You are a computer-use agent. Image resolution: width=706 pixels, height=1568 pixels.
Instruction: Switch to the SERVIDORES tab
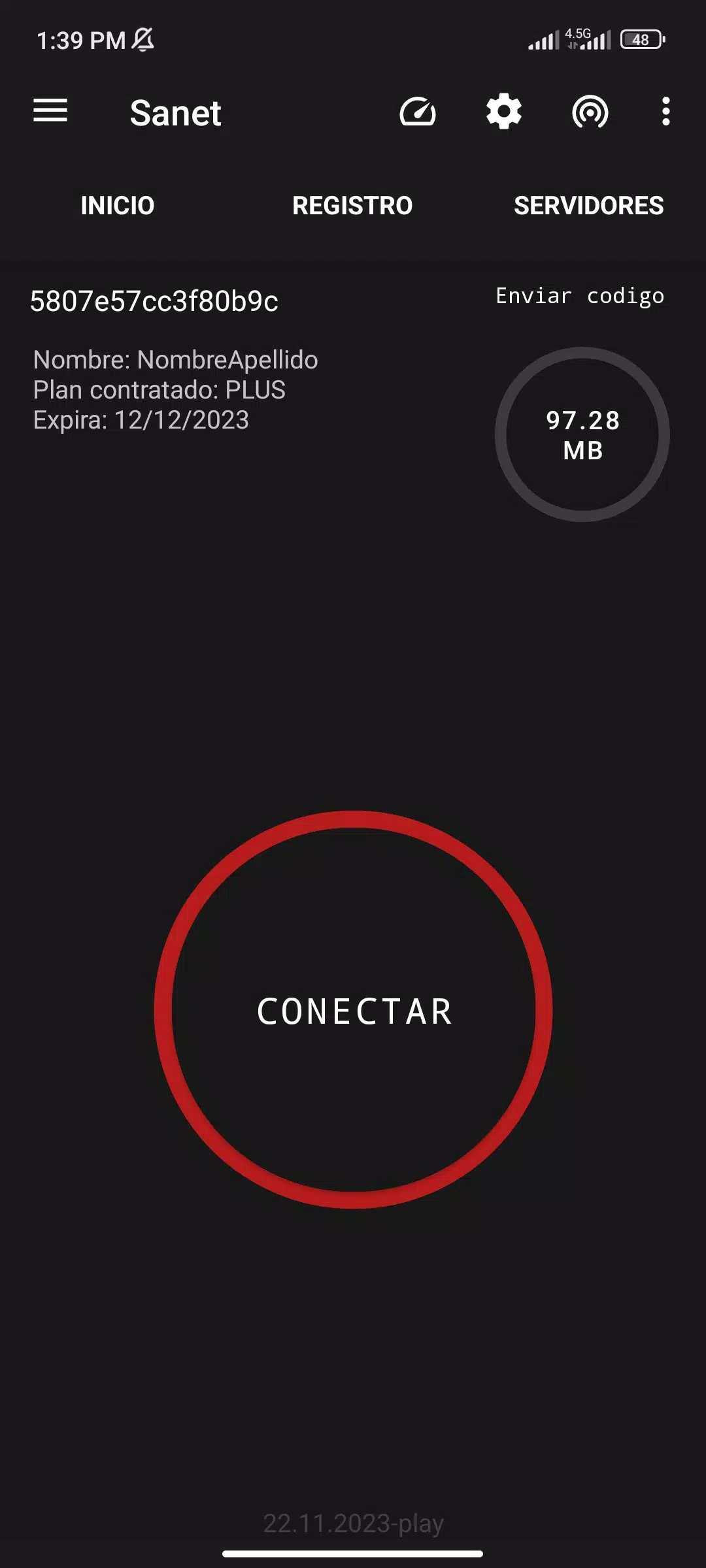pos(588,206)
